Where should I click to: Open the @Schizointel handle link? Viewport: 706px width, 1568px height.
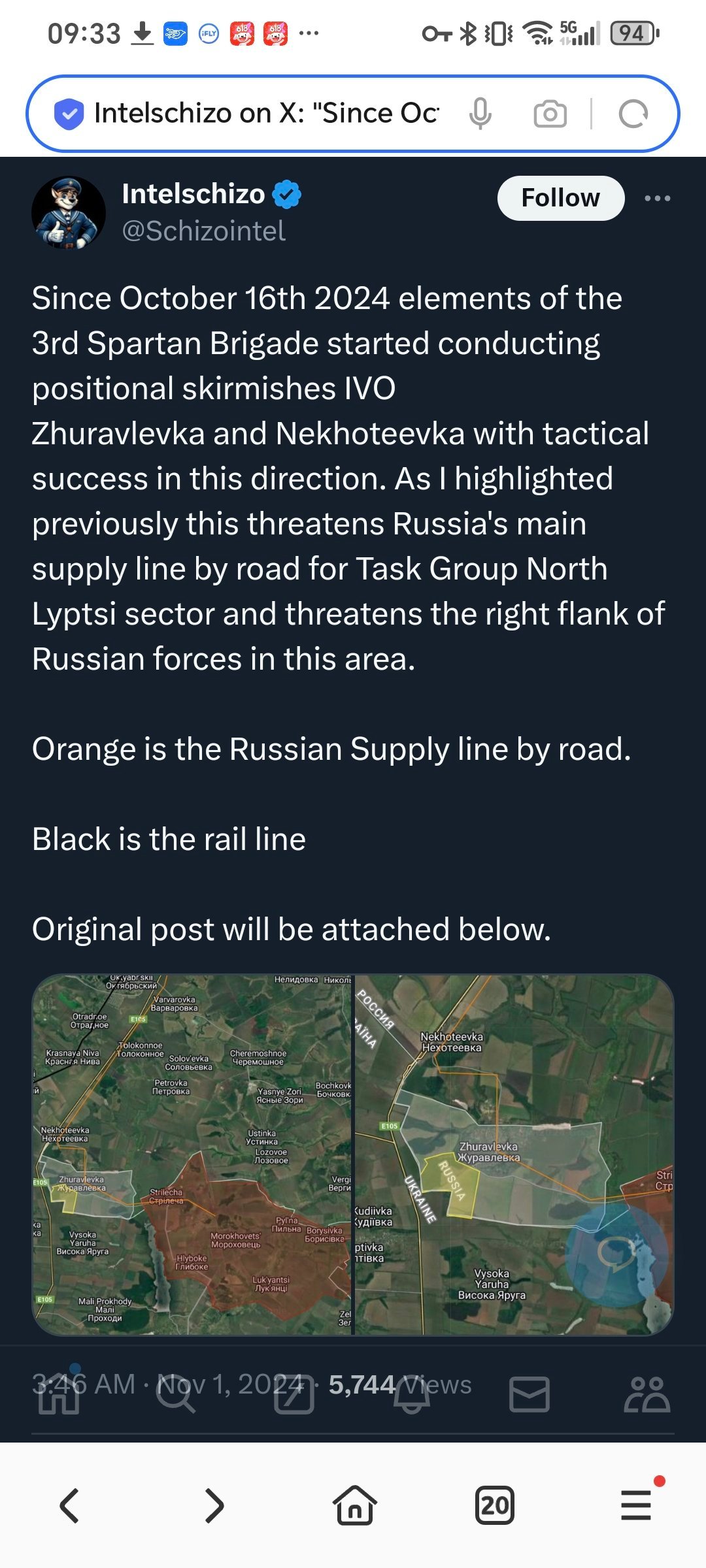coord(203,231)
